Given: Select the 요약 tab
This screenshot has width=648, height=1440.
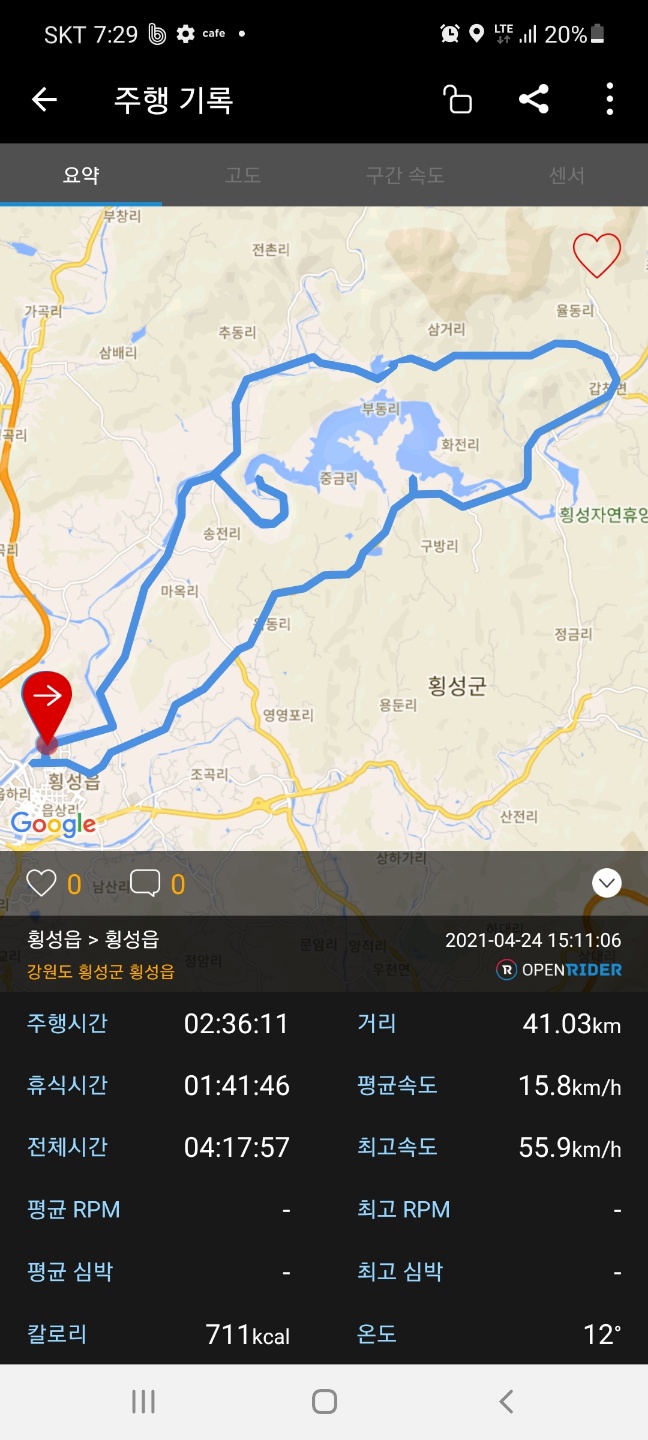Looking at the screenshot, I should pyautogui.click(x=81, y=176).
